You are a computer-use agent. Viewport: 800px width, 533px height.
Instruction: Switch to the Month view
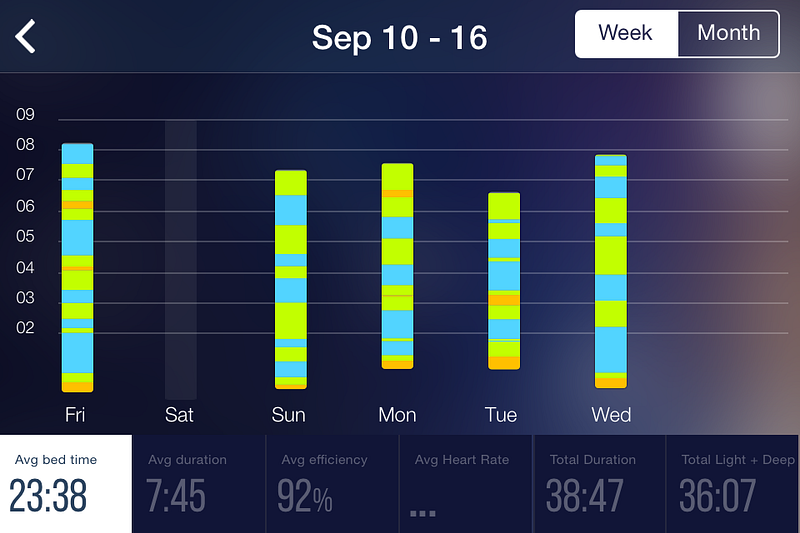(x=729, y=34)
